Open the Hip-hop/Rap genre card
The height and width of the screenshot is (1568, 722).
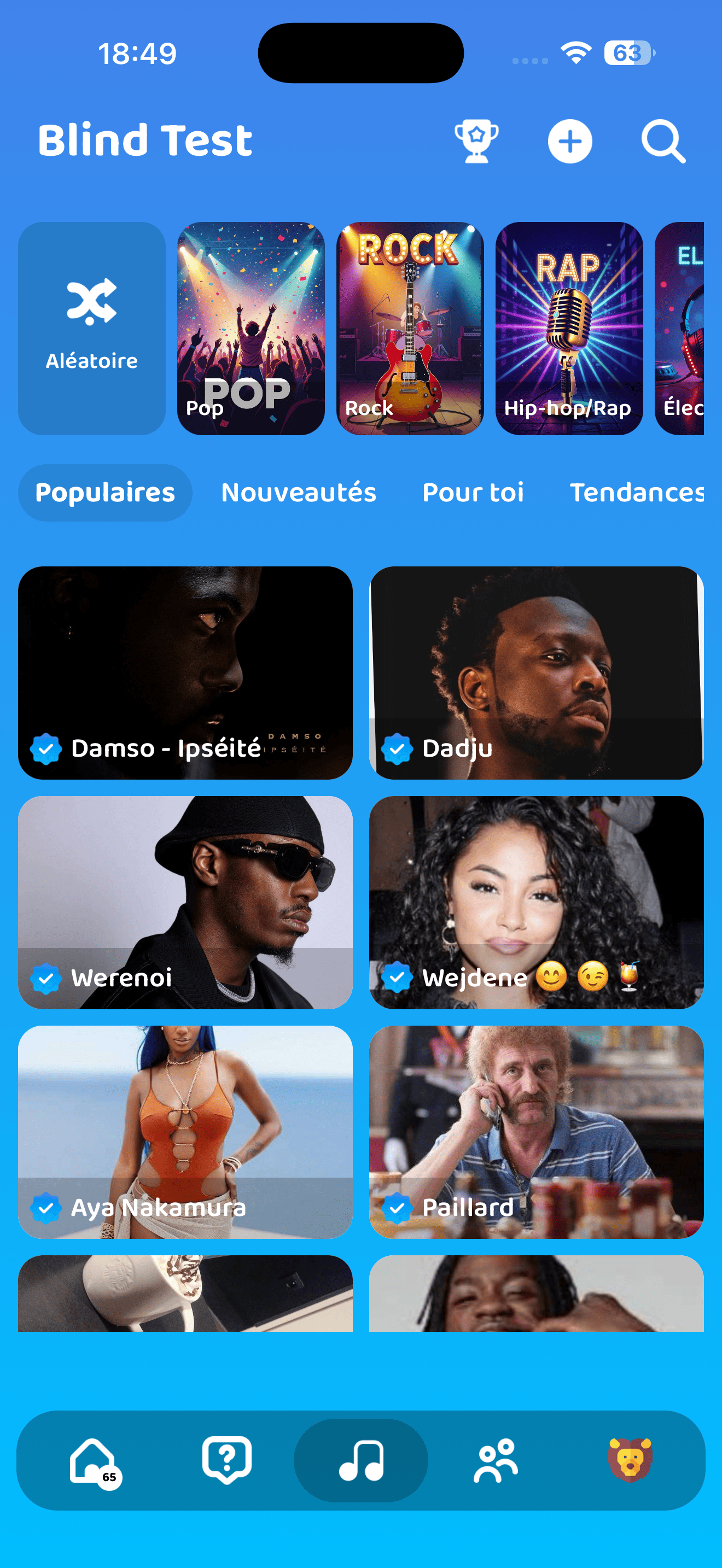pyautogui.click(x=569, y=329)
